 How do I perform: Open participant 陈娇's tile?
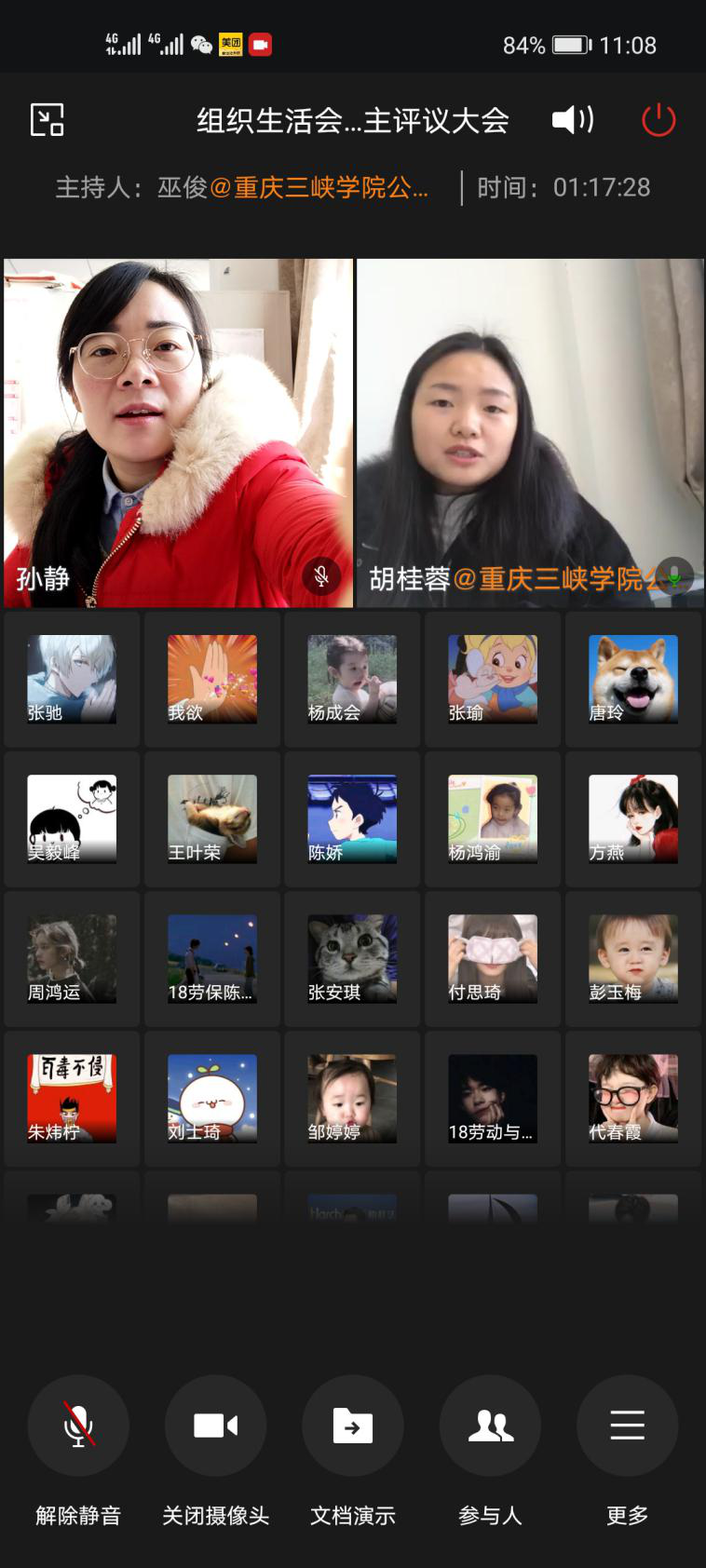click(352, 818)
